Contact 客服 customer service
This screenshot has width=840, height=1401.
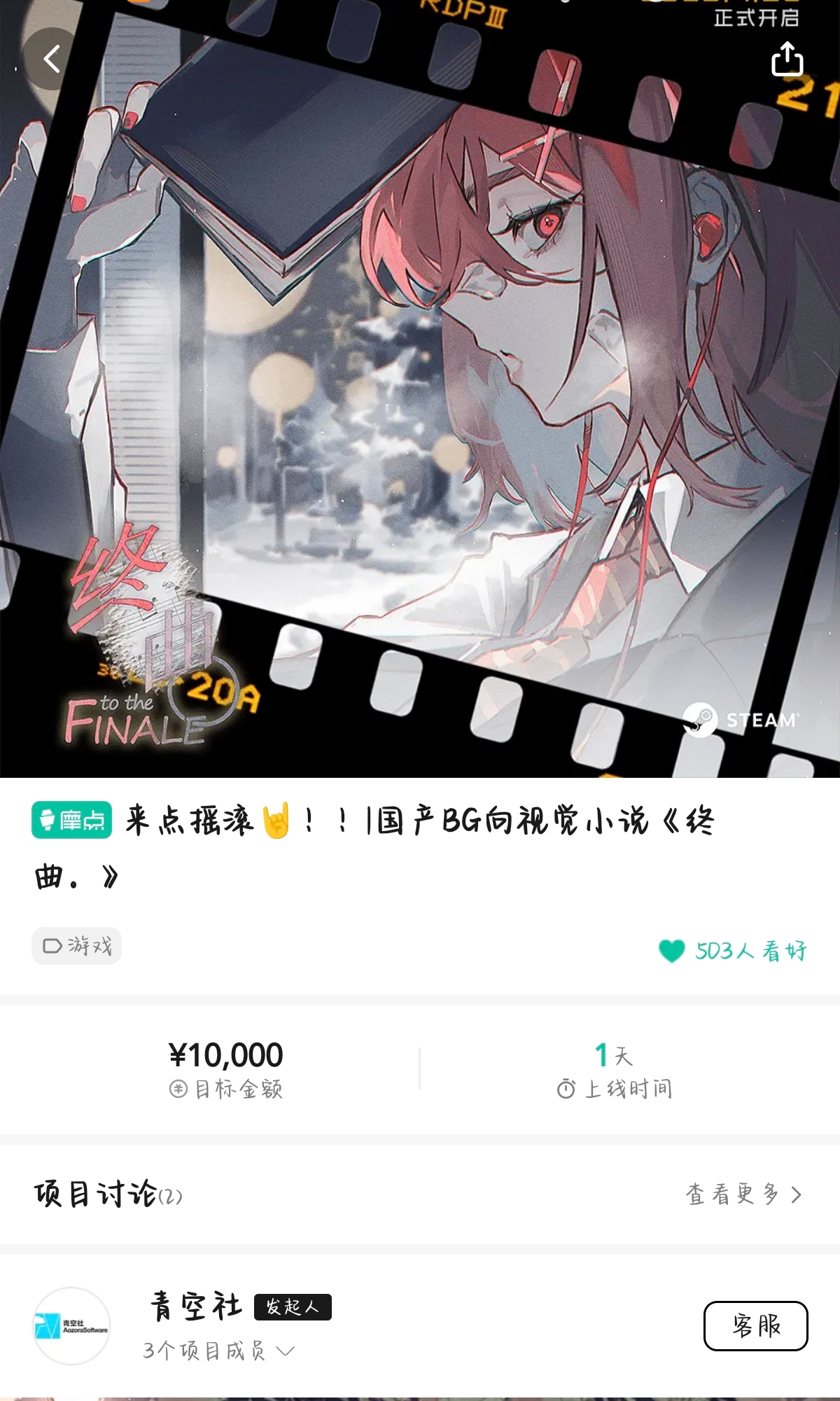pos(755,1325)
